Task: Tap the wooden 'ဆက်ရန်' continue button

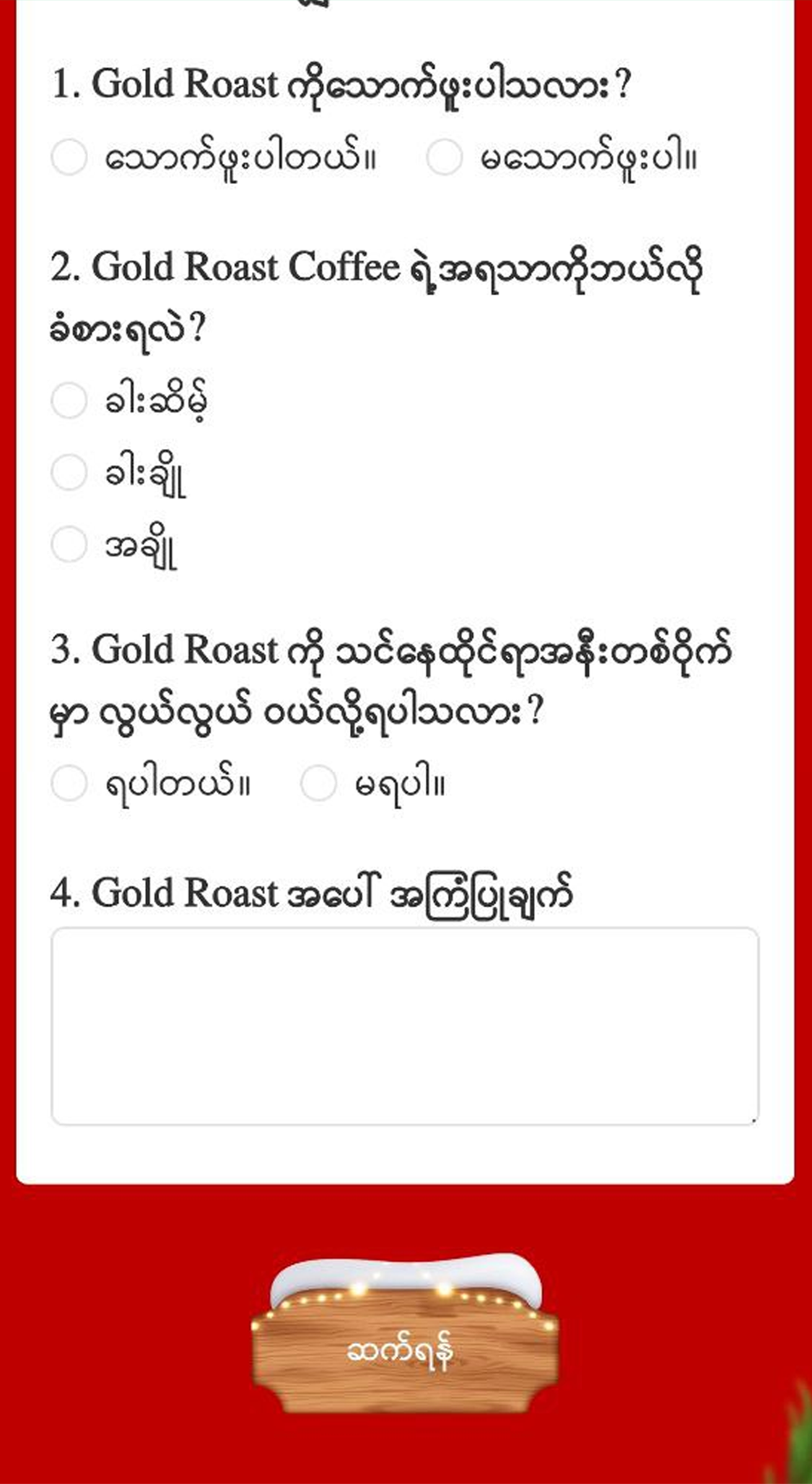Action: [404, 1350]
